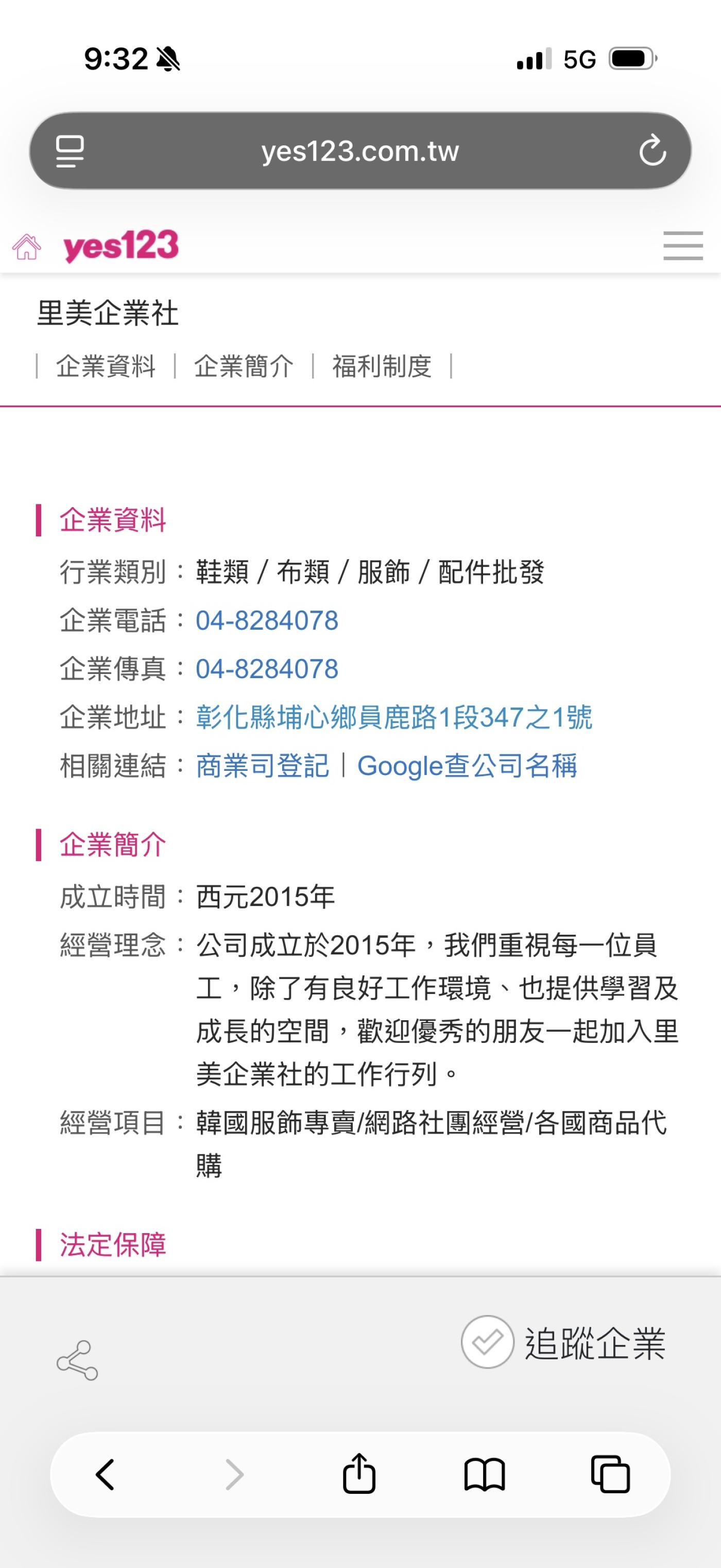Show all open Safari tabs
The image size is (721, 1568).
(610, 1475)
